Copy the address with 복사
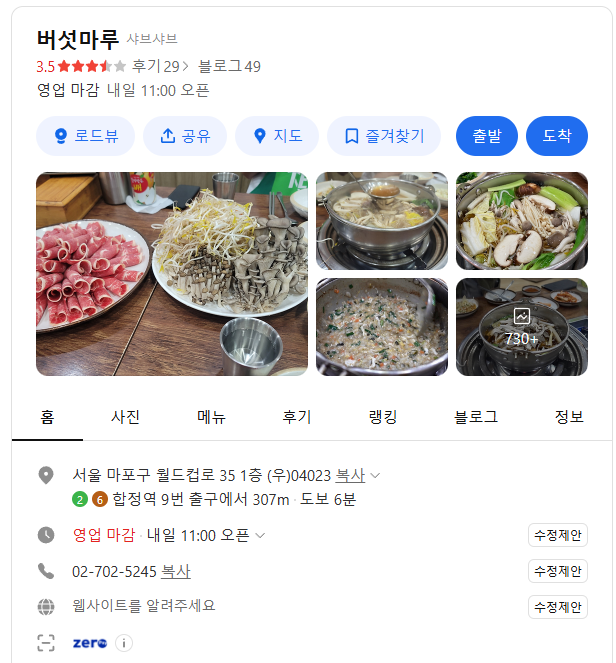Image resolution: width=616 pixels, height=663 pixels. point(350,476)
